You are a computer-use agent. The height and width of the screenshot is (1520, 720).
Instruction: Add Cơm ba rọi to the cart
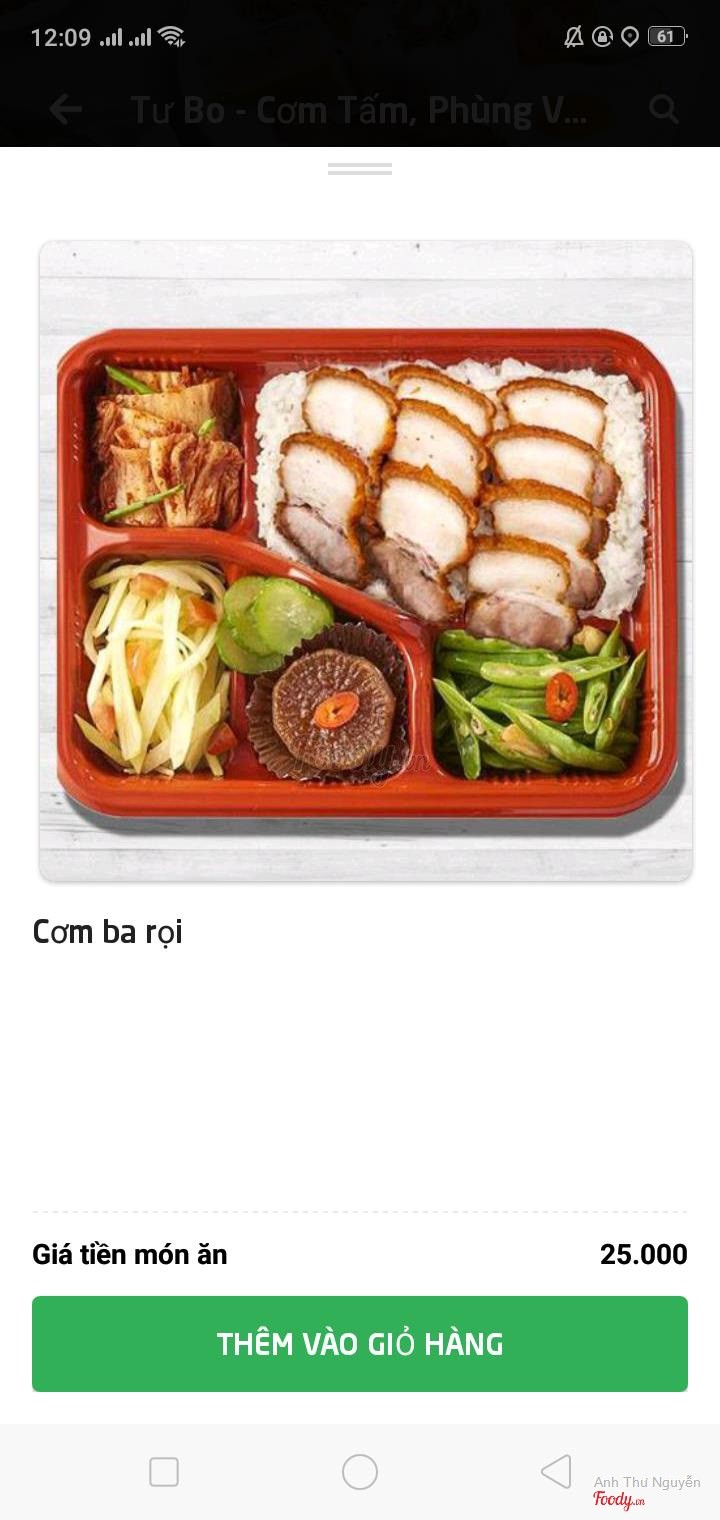tap(360, 1343)
